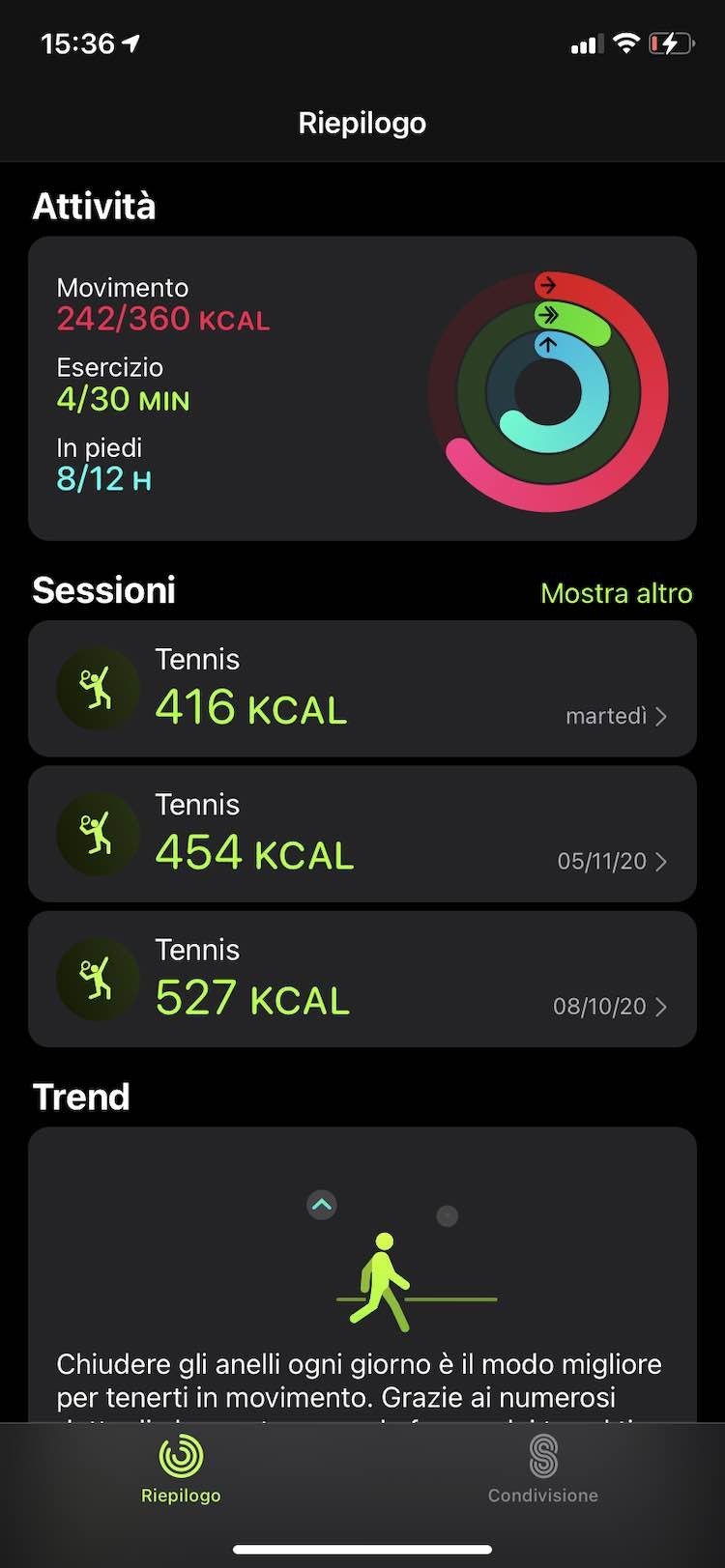Tap the location arrow in the status bar
Screen dimensions: 725x1568
point(130,42)
